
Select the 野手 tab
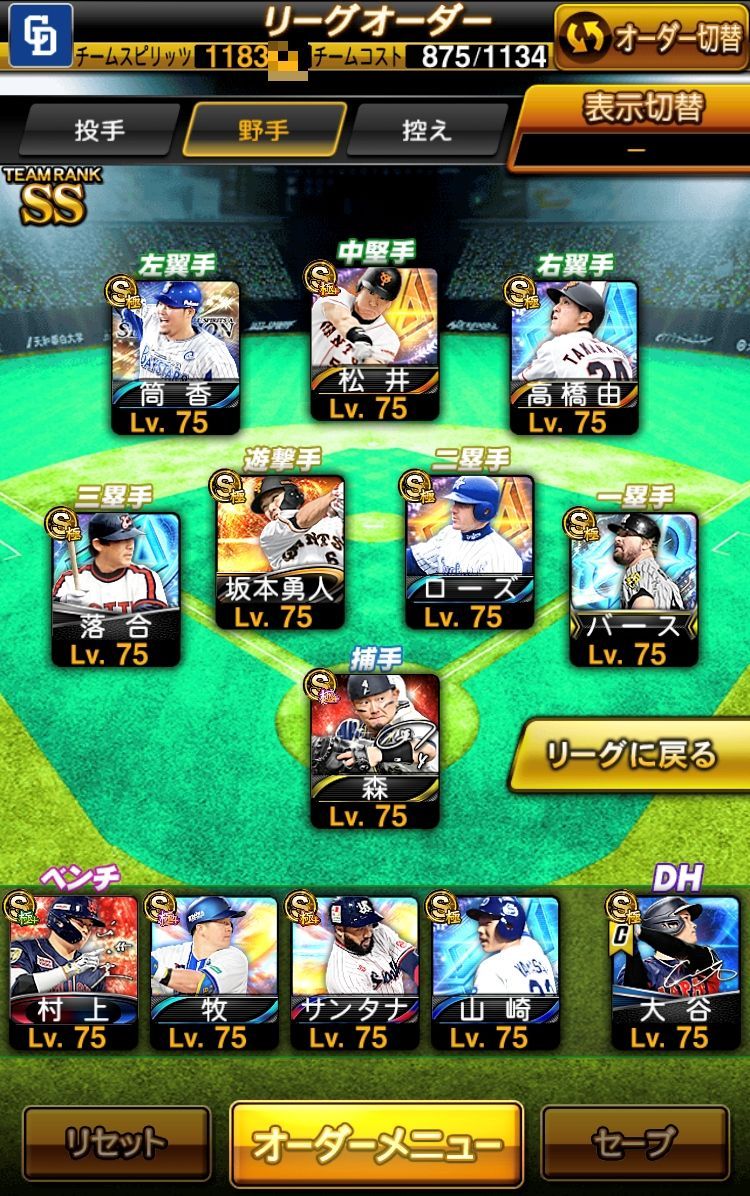click(264, 130)
